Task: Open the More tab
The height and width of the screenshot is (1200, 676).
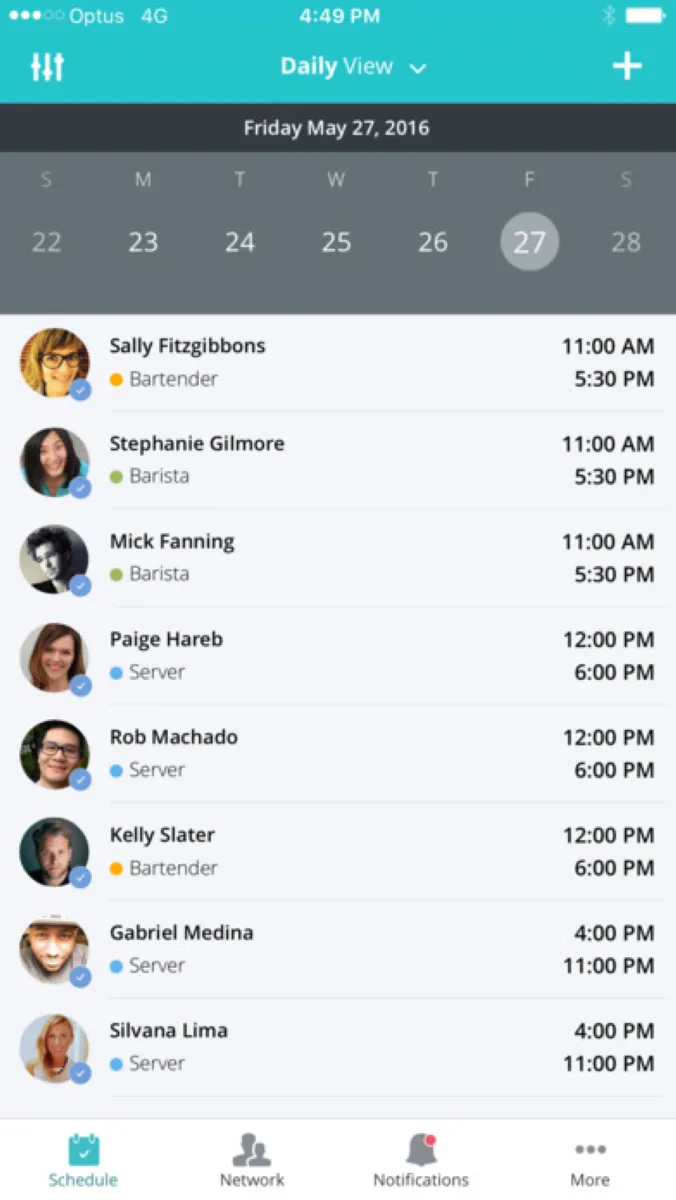Action: coord(590,1160)
